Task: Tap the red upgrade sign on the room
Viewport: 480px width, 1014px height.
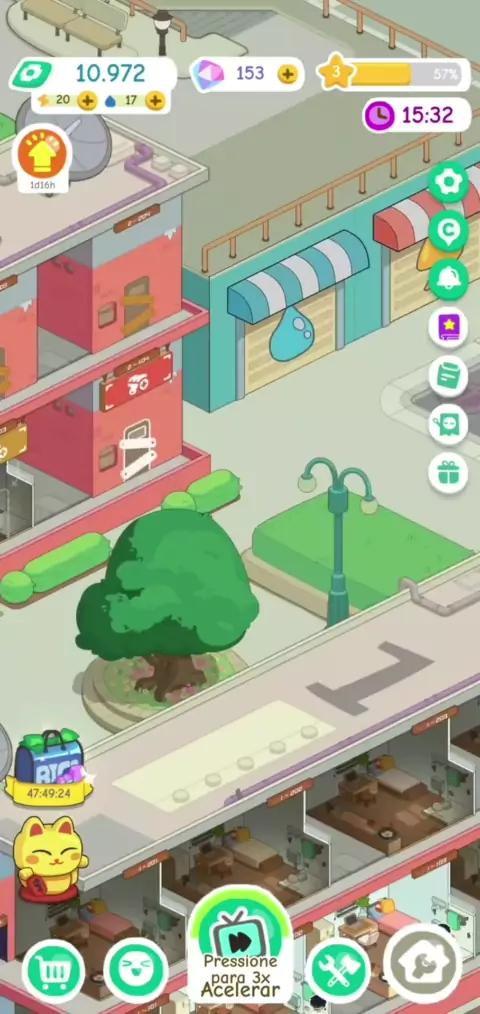Action: point(136,382)
